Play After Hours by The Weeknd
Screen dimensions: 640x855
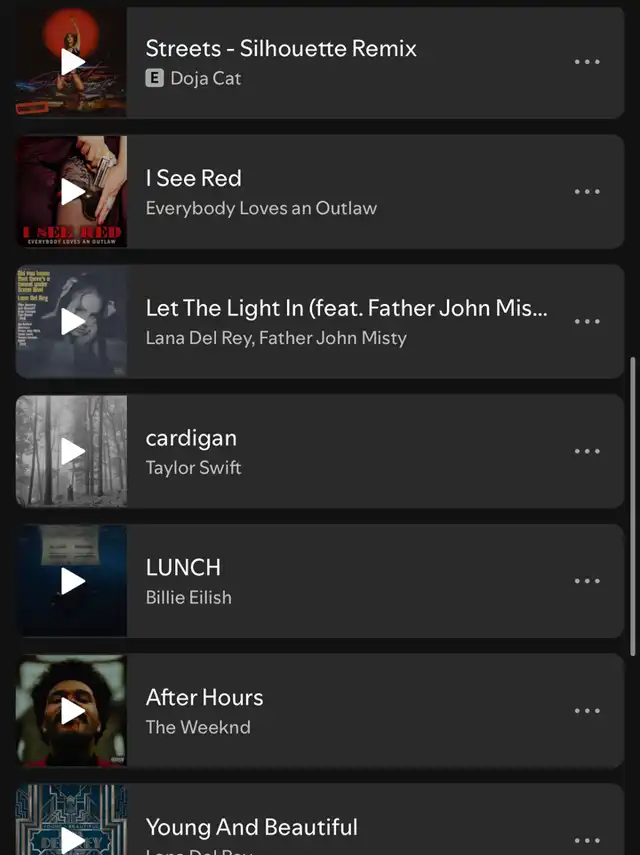pos(72,711)
